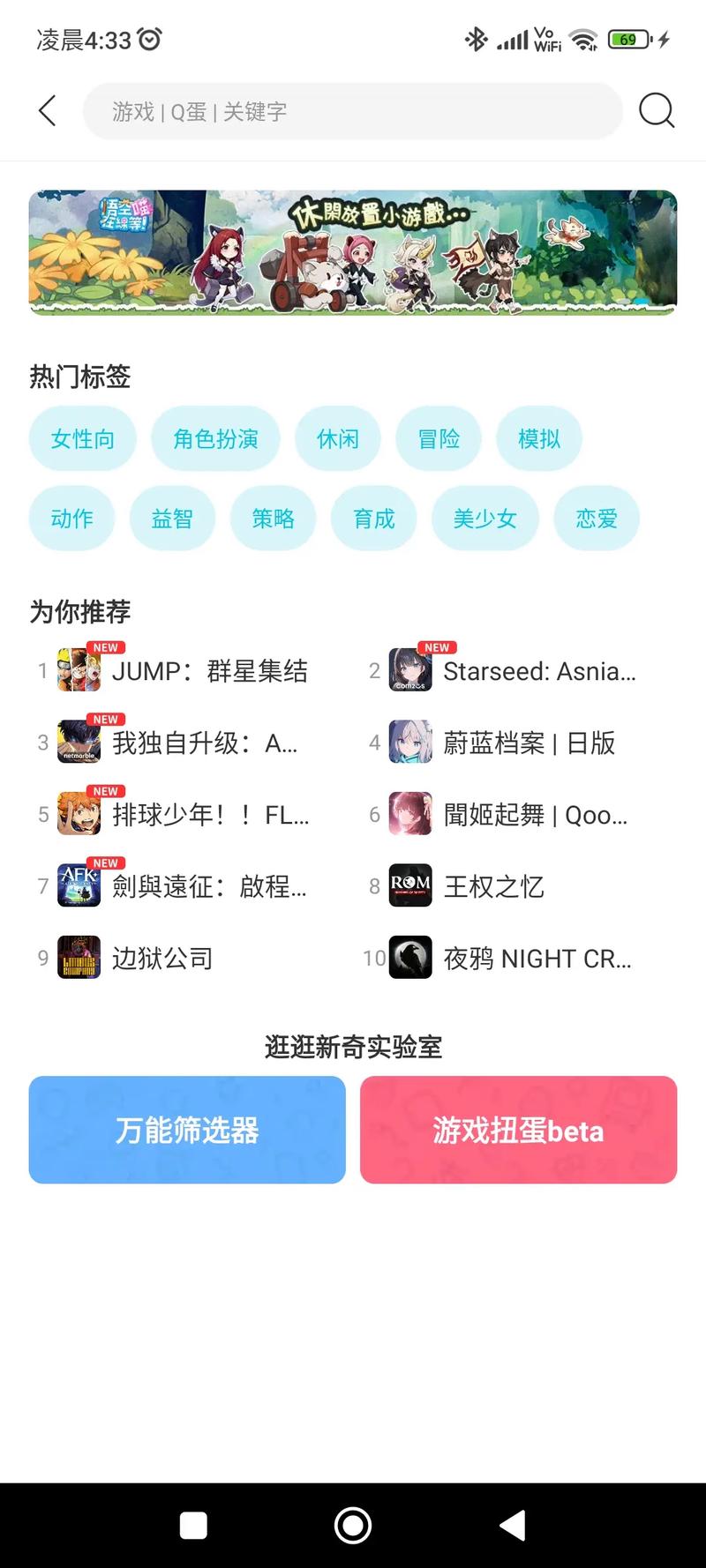
Task: Select the 冒险 tag chip
Action: (439, 438)
